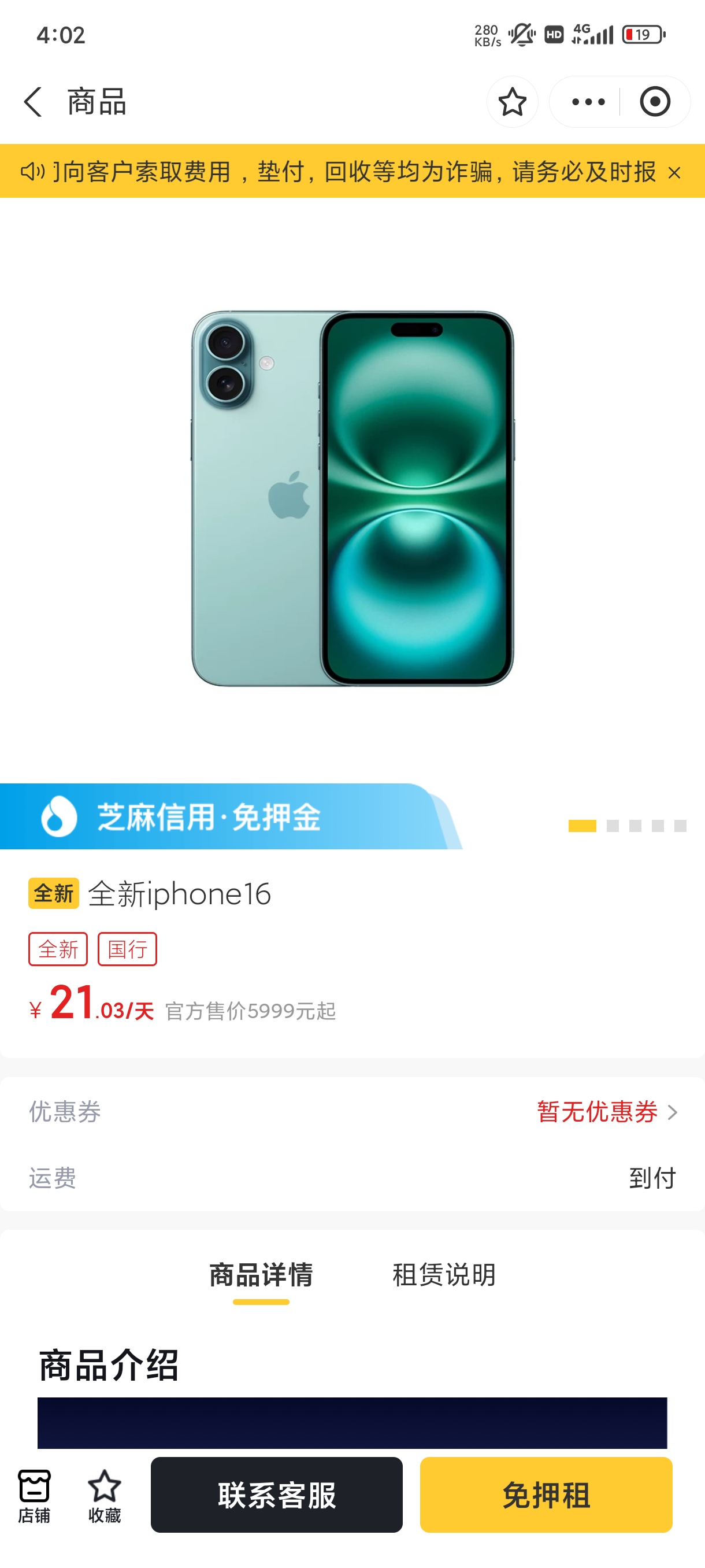The height and width of the screenshot is (1568, 705).
Task: Switch to the 商品详情 tab
Action: (x=261, y=1274)
